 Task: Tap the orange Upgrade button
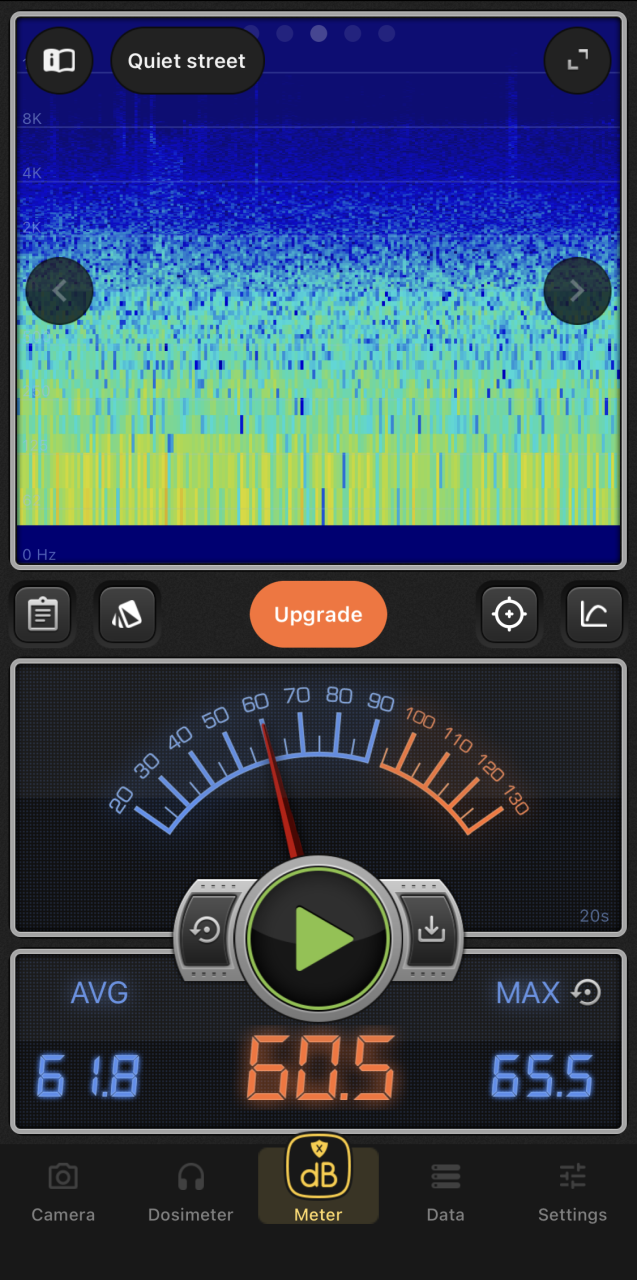(x=318, y=615)
